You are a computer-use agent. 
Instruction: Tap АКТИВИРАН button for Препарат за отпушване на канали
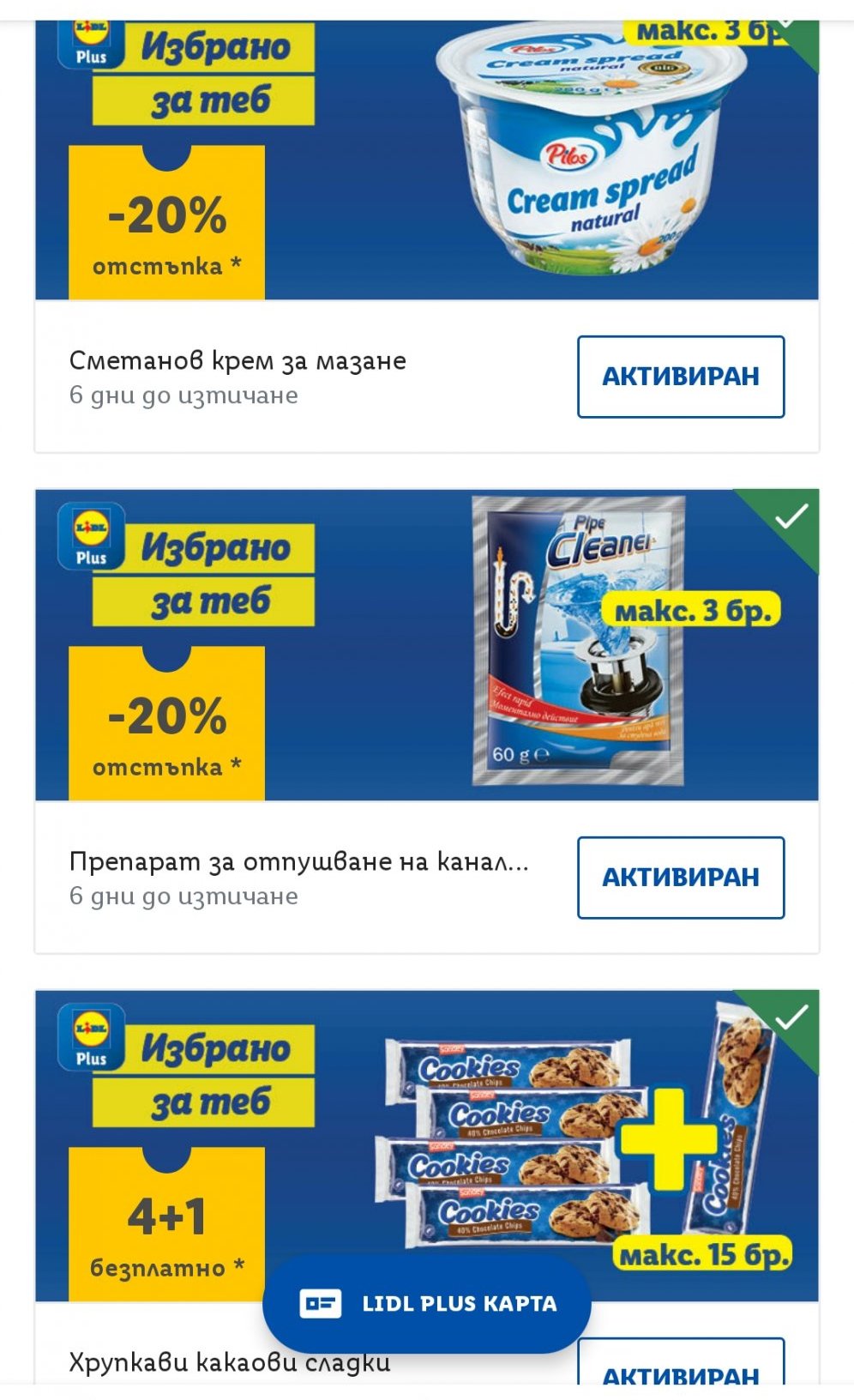pyautogui.click(x=680, y=878)
